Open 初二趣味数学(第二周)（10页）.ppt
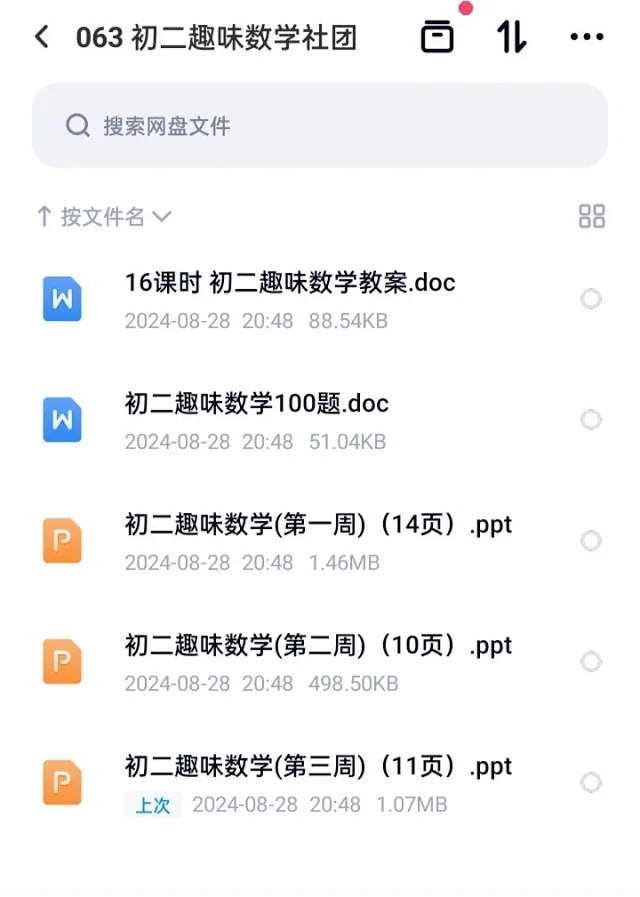The width and height of the screenshot is (640, 897). (318, 646)
